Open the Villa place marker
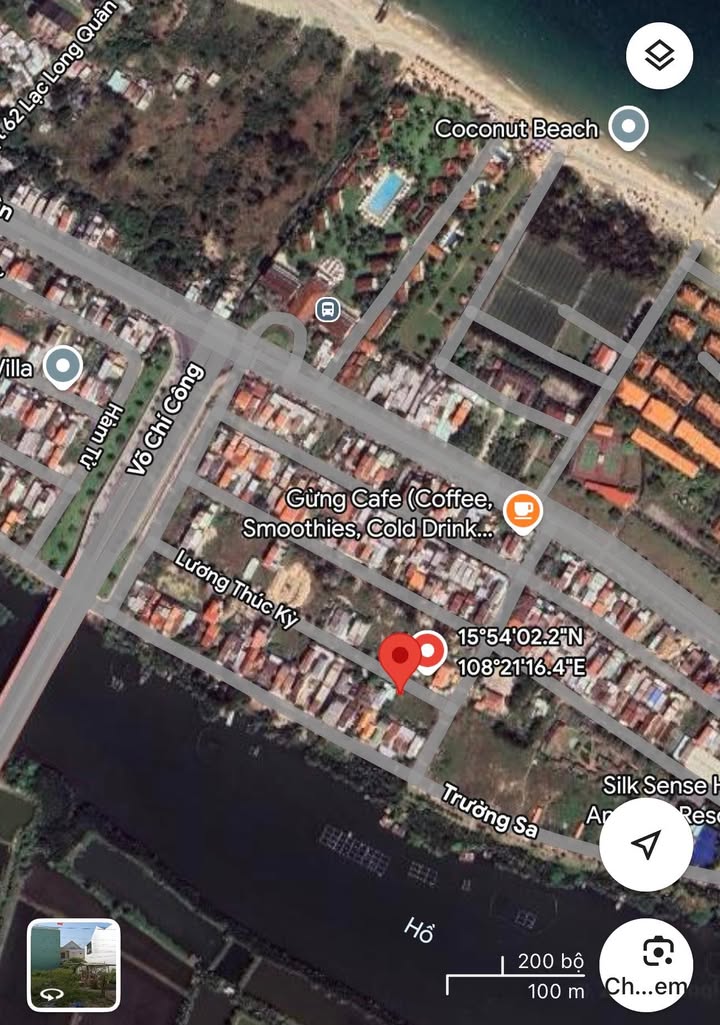 [x=64, y=367]
